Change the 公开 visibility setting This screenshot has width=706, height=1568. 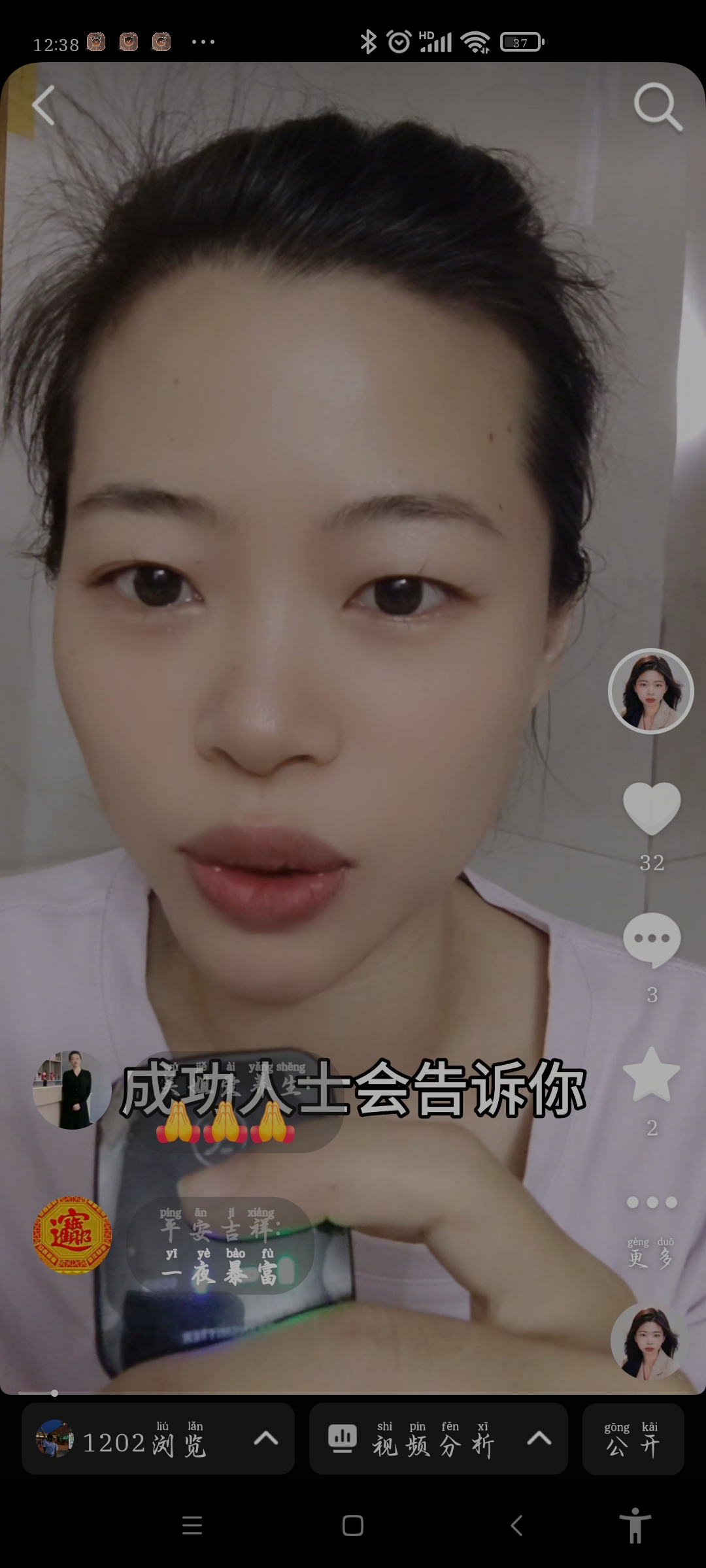click(x=632, y=1438)
